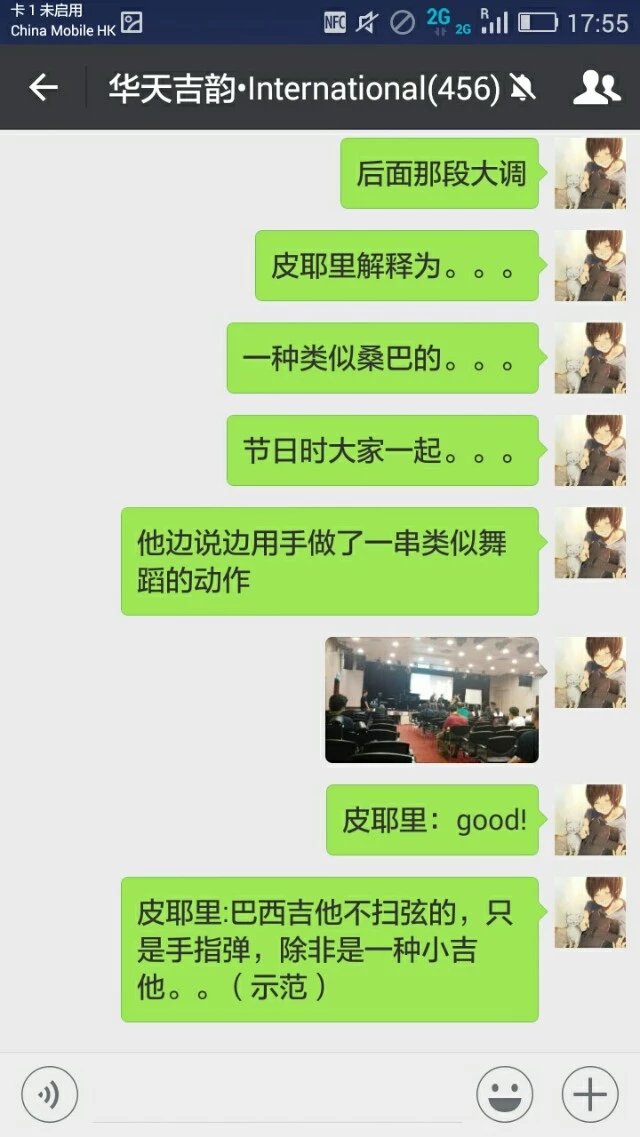Open the emoji sticker panel
The height and width of the screenshot is (1137, 640).
[504, 1095]
